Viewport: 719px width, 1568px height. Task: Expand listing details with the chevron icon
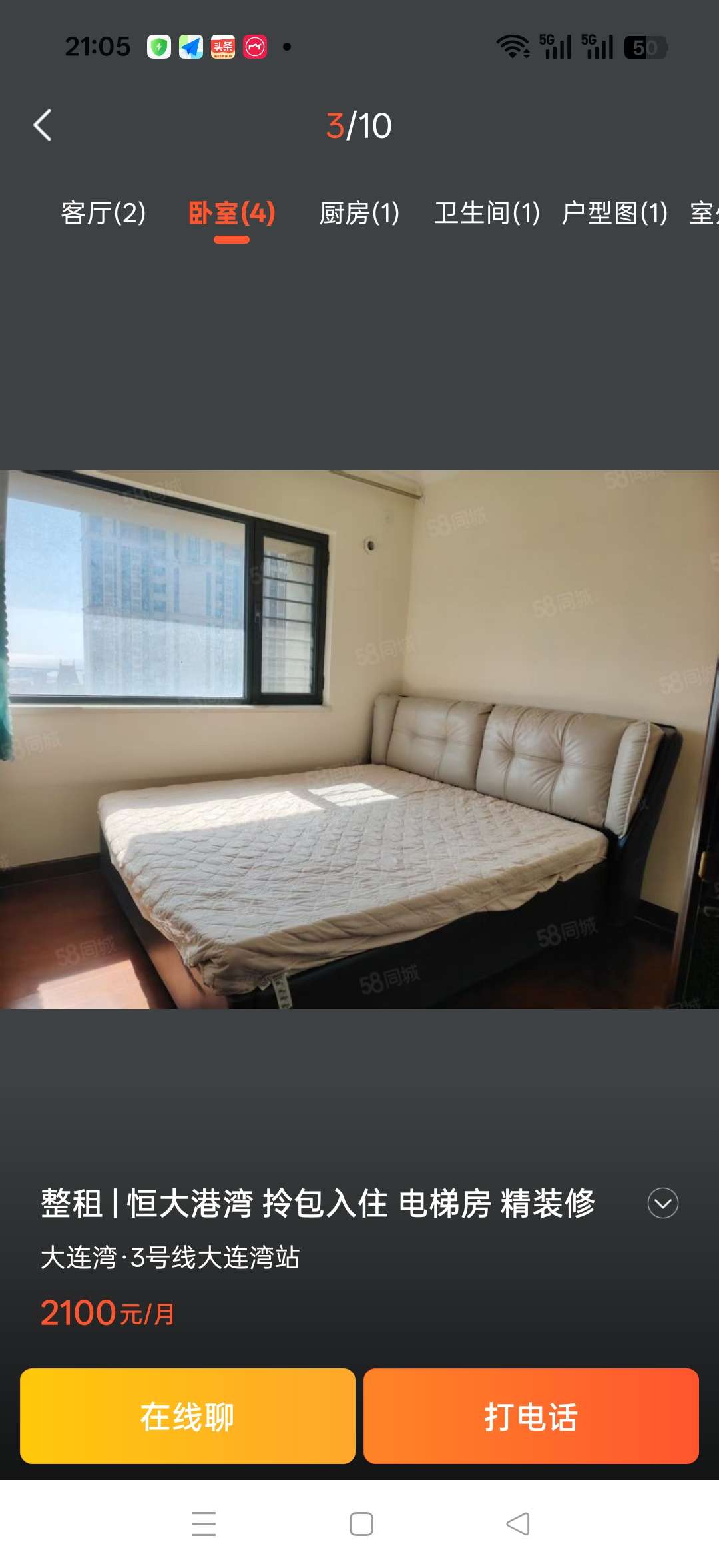point(662,1203)
